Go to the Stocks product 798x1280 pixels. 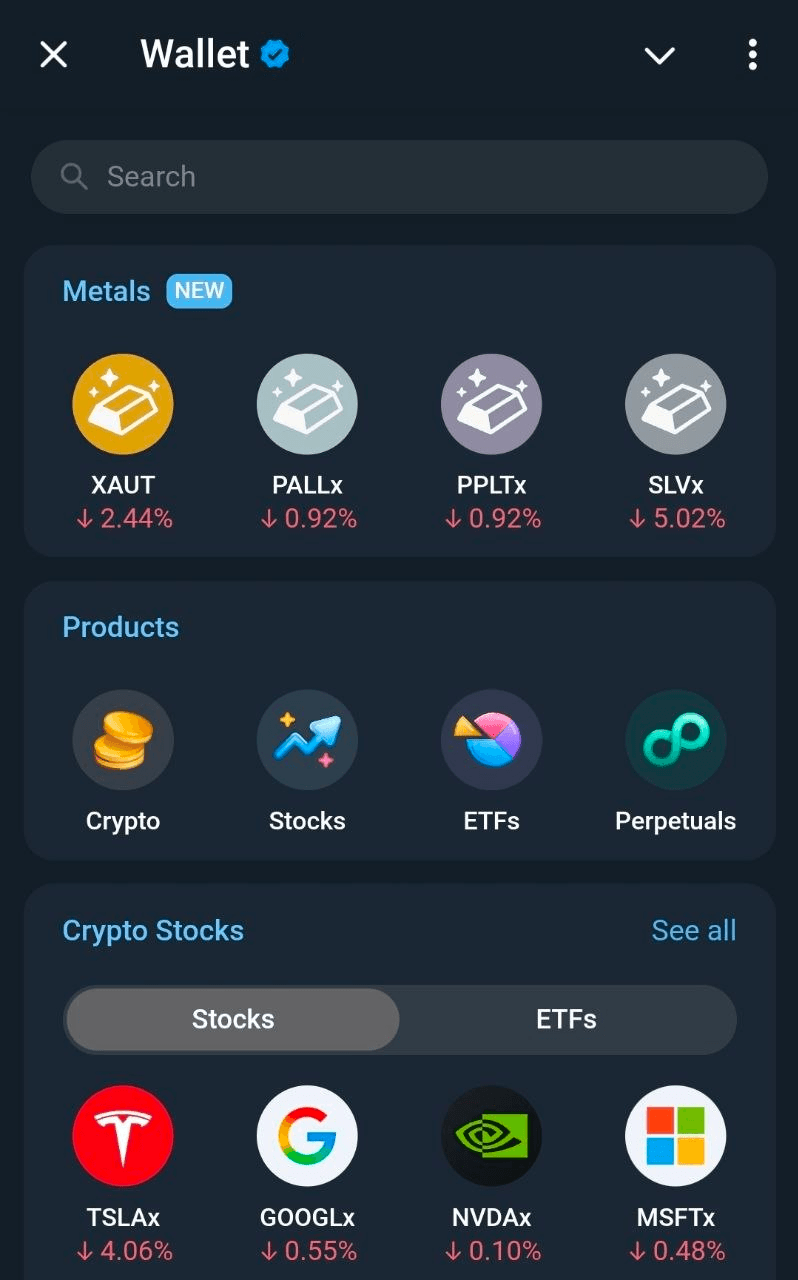click(x=307, y=741)
